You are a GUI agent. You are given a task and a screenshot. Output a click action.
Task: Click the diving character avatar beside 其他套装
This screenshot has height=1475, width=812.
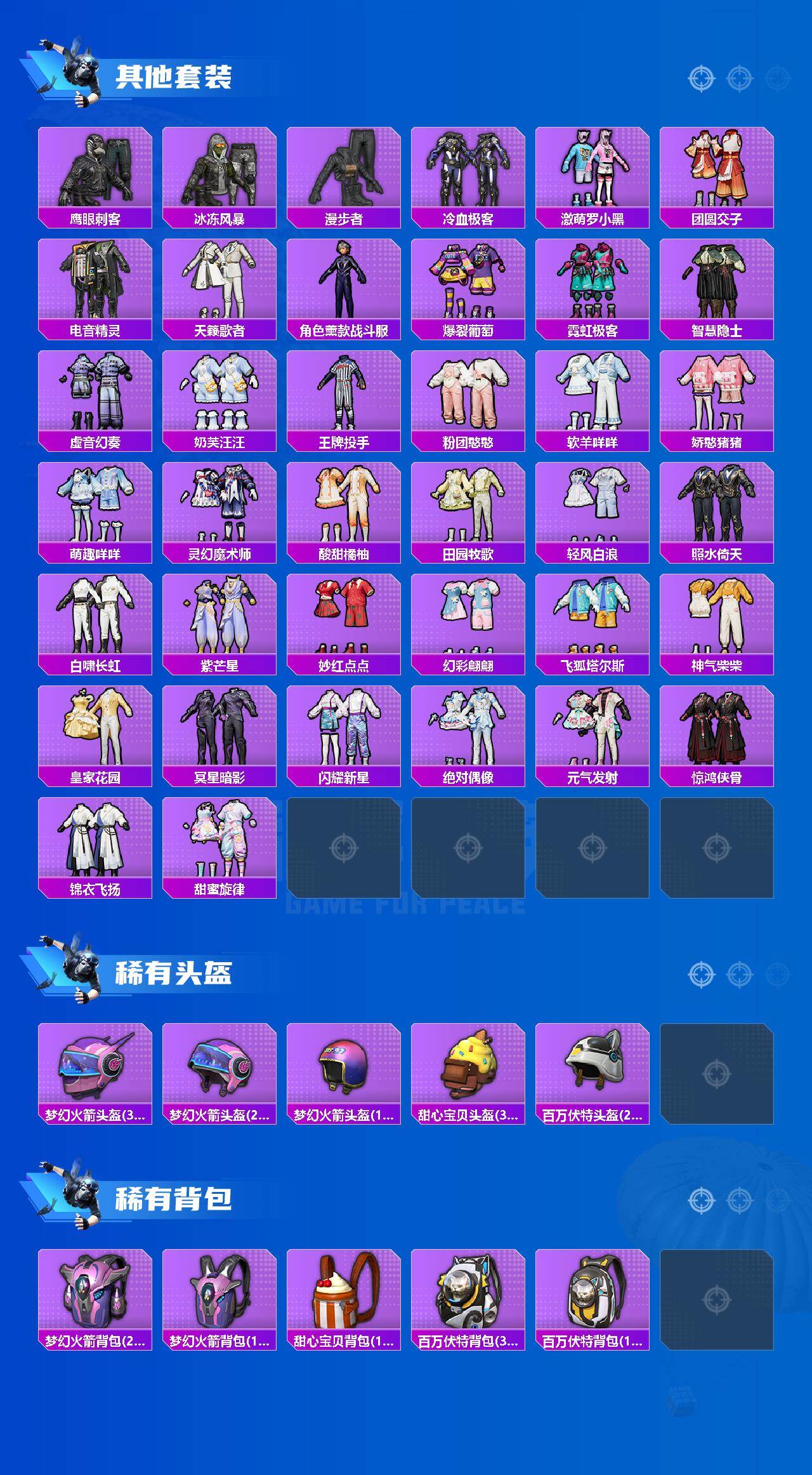click(x=76, y=73)
